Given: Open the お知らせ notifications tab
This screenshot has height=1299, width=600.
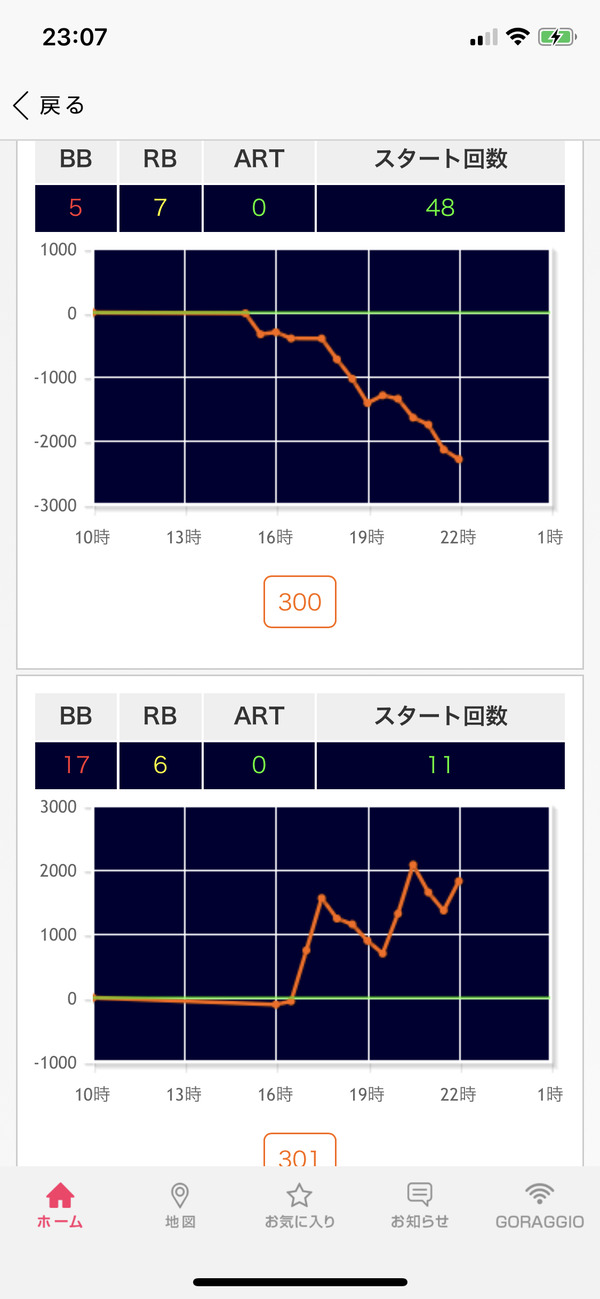Looking at the screenshot, I should (x=420, y=1206).
